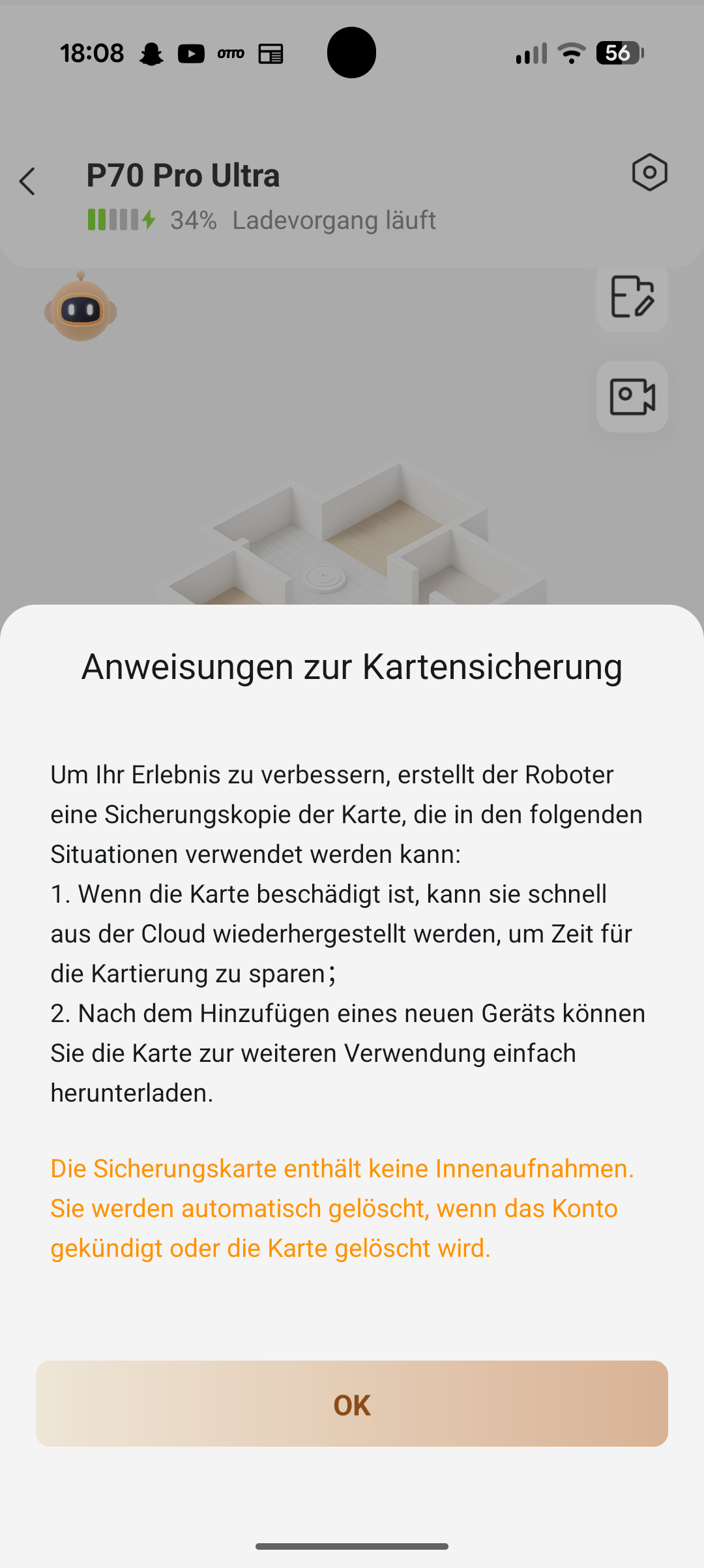Open device settings hexagon icon

pyautogui.click(x=649, y=173)
